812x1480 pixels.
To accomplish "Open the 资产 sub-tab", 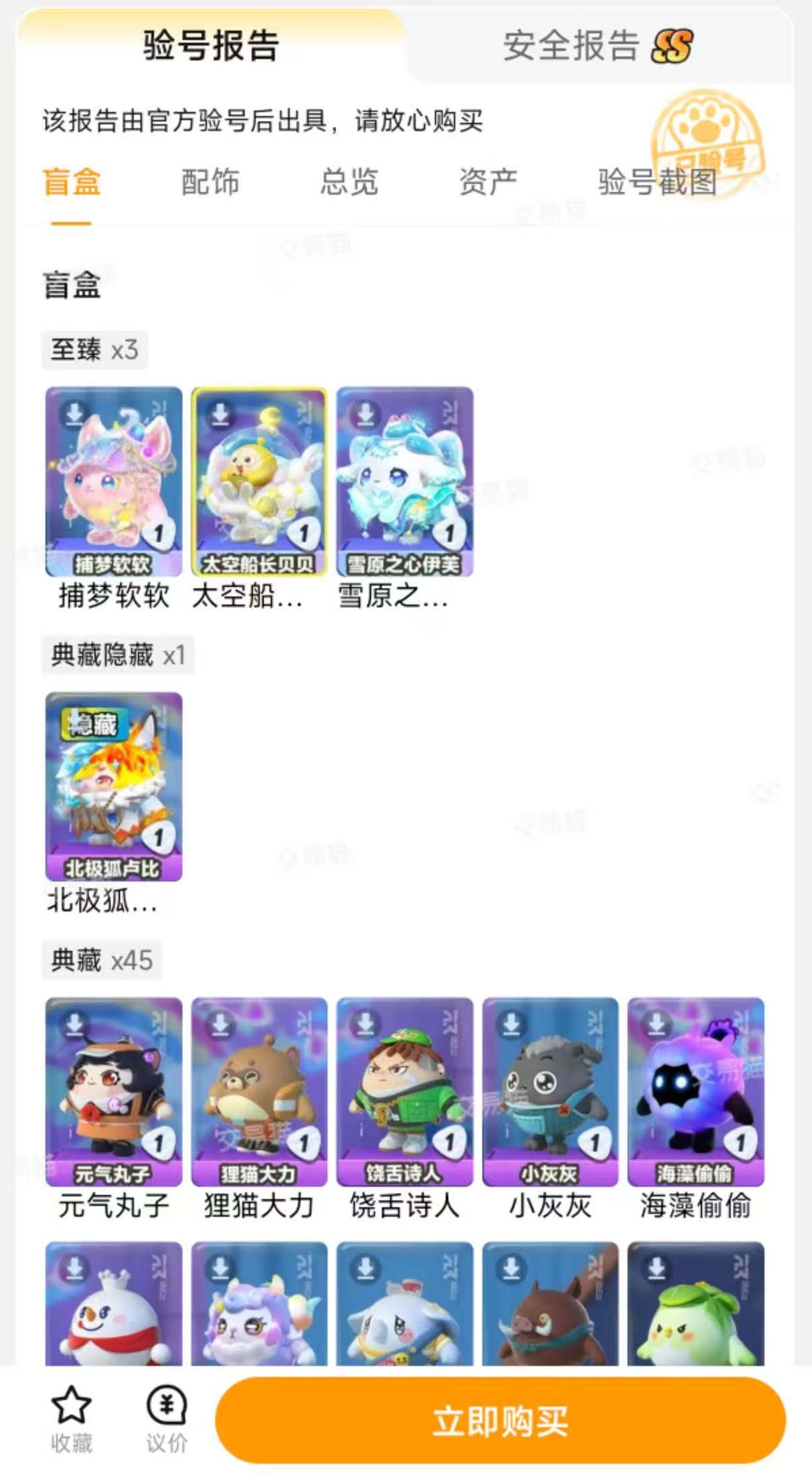I will pyautogui.click(x=488, y=182).
